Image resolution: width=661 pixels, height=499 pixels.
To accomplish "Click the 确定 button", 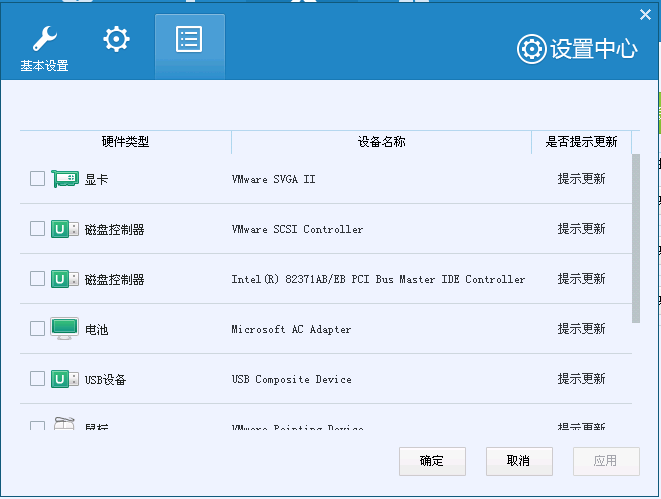I will tap(432, 461).
